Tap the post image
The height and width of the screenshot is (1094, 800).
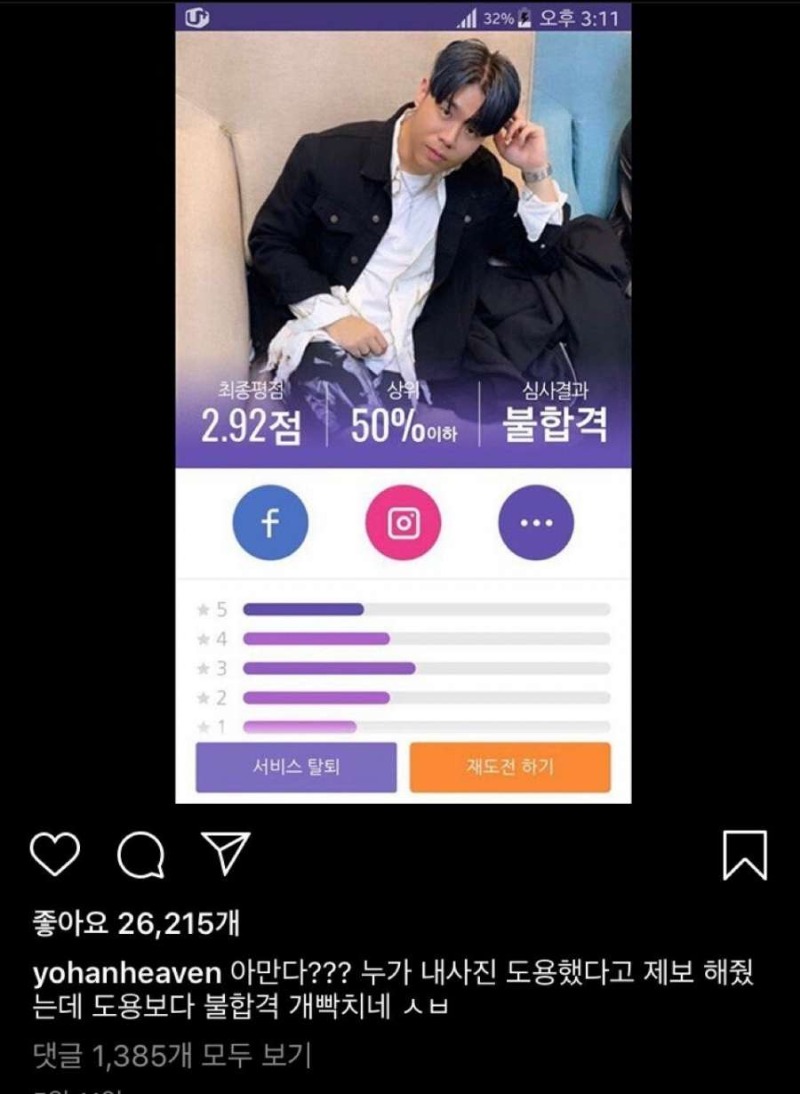pos(403,400)
